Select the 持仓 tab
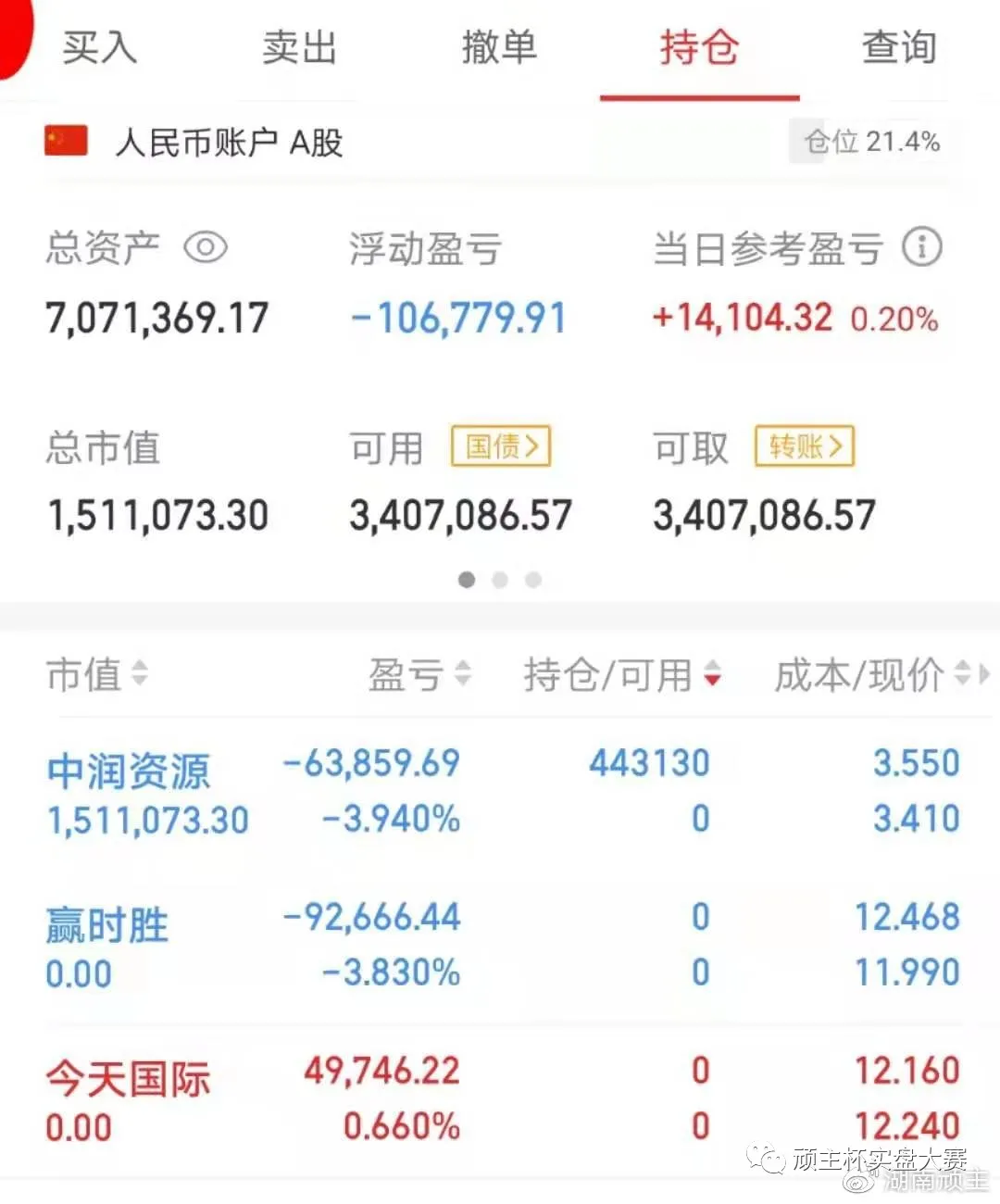Viewport: 1000px width, 1204px height. click(x=699, y=47)
